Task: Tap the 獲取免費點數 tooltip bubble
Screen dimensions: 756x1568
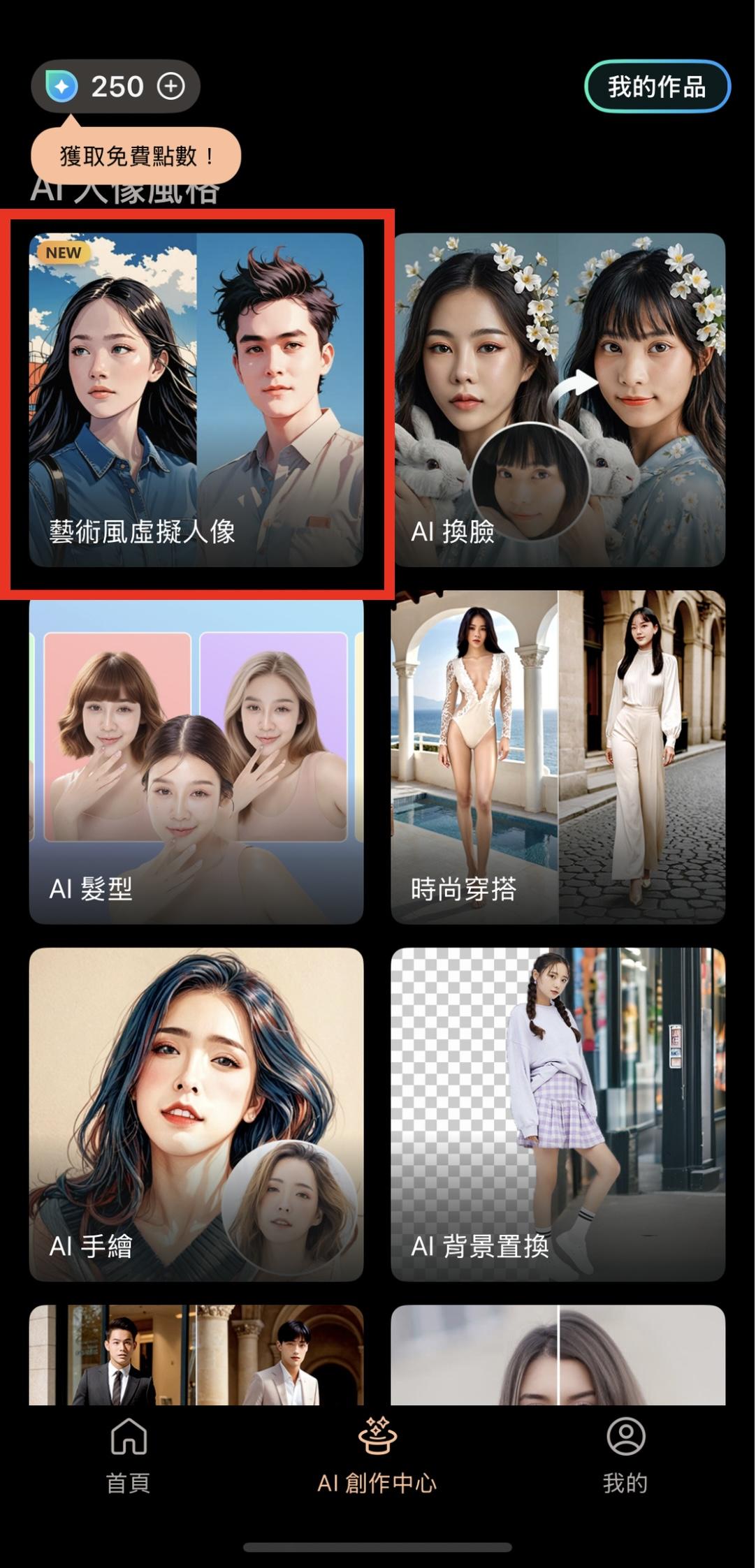Action: 136,156
